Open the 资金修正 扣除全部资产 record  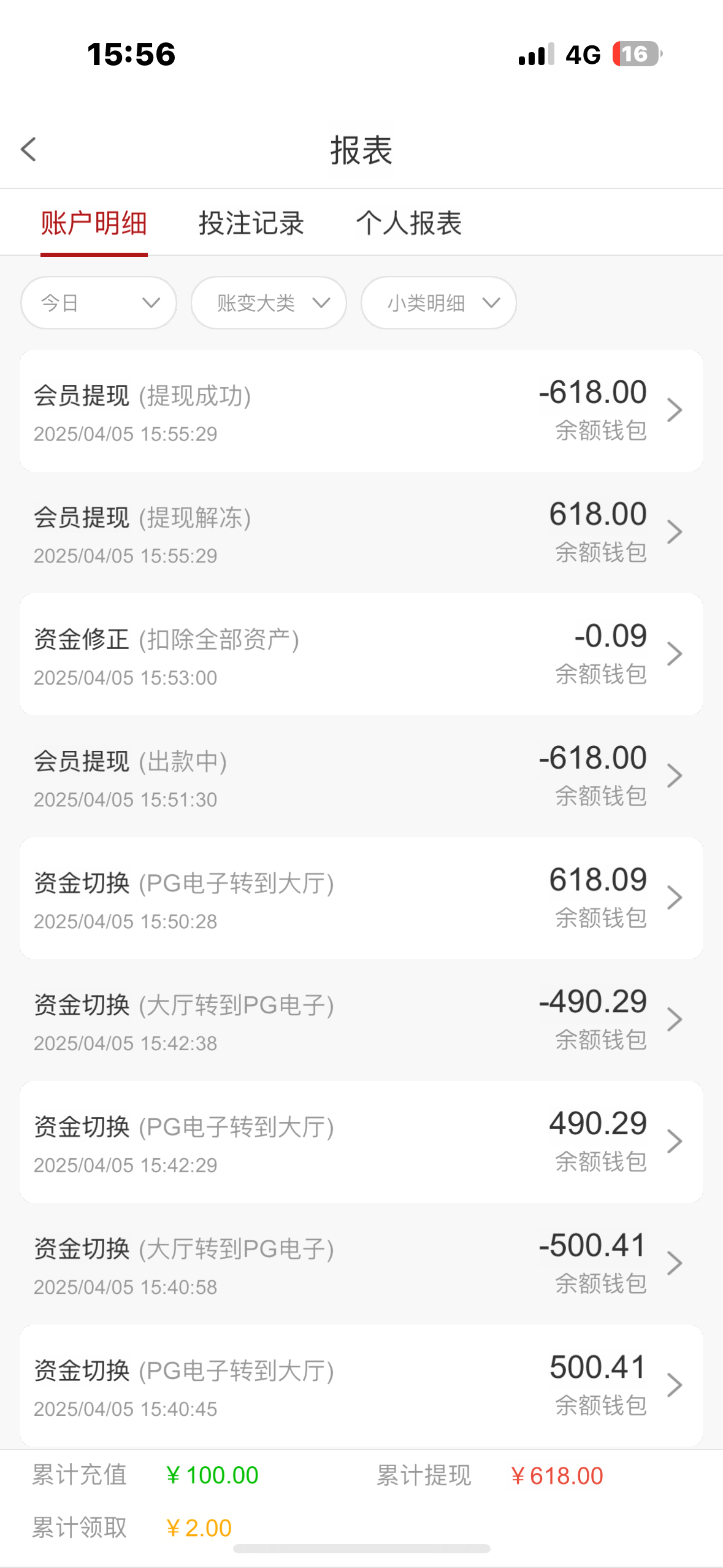tap(361, 655)
